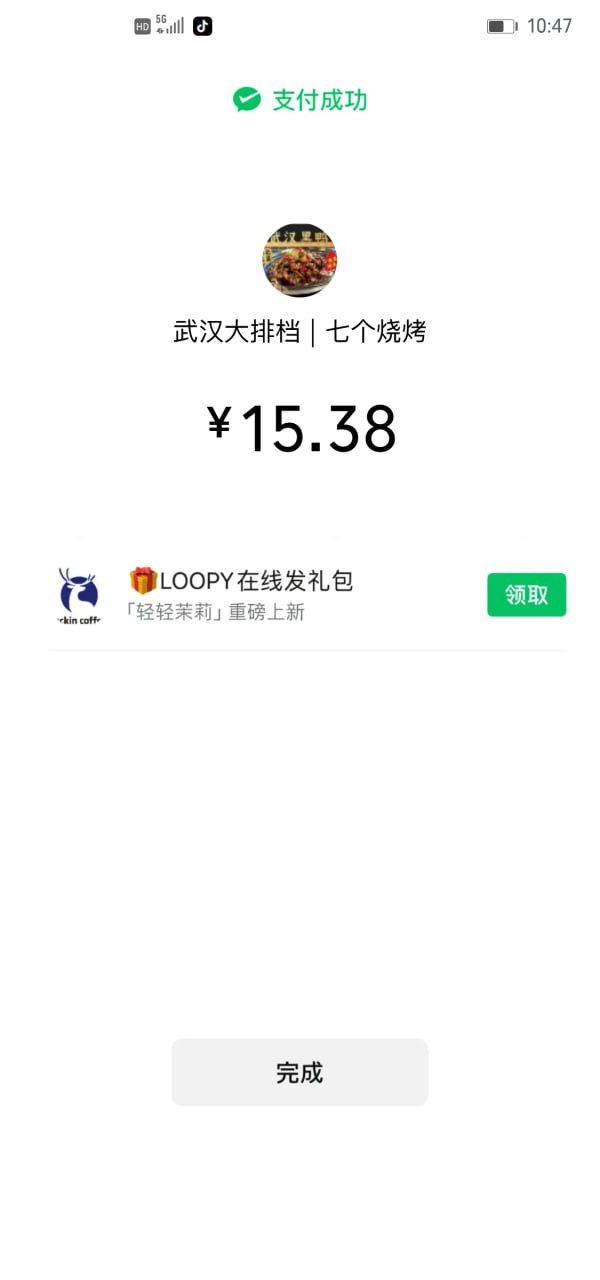Tap the green 领取 button
The height and width of the screenshot is (1280, 600).
click(x=526, y=595)
